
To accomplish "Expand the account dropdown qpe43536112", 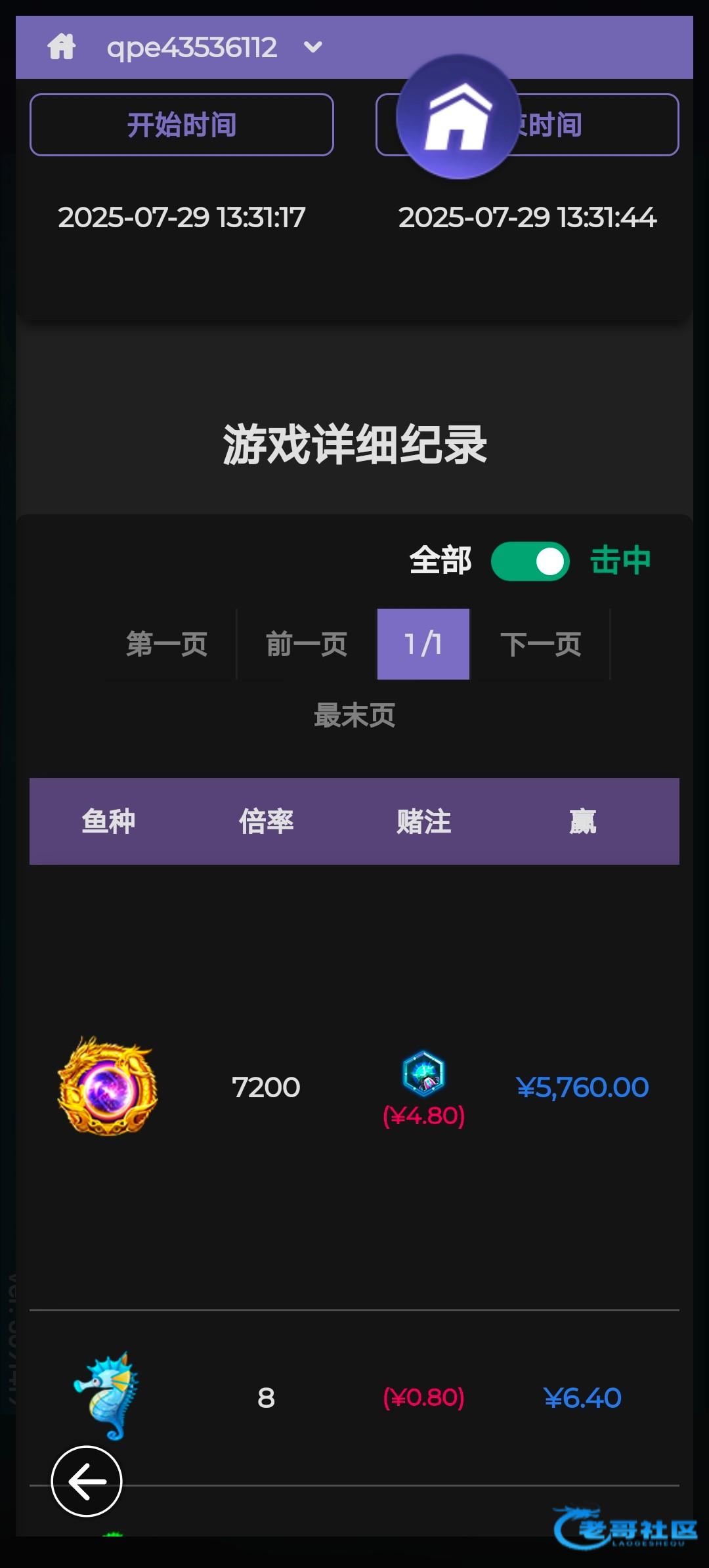I will [313, 47].
